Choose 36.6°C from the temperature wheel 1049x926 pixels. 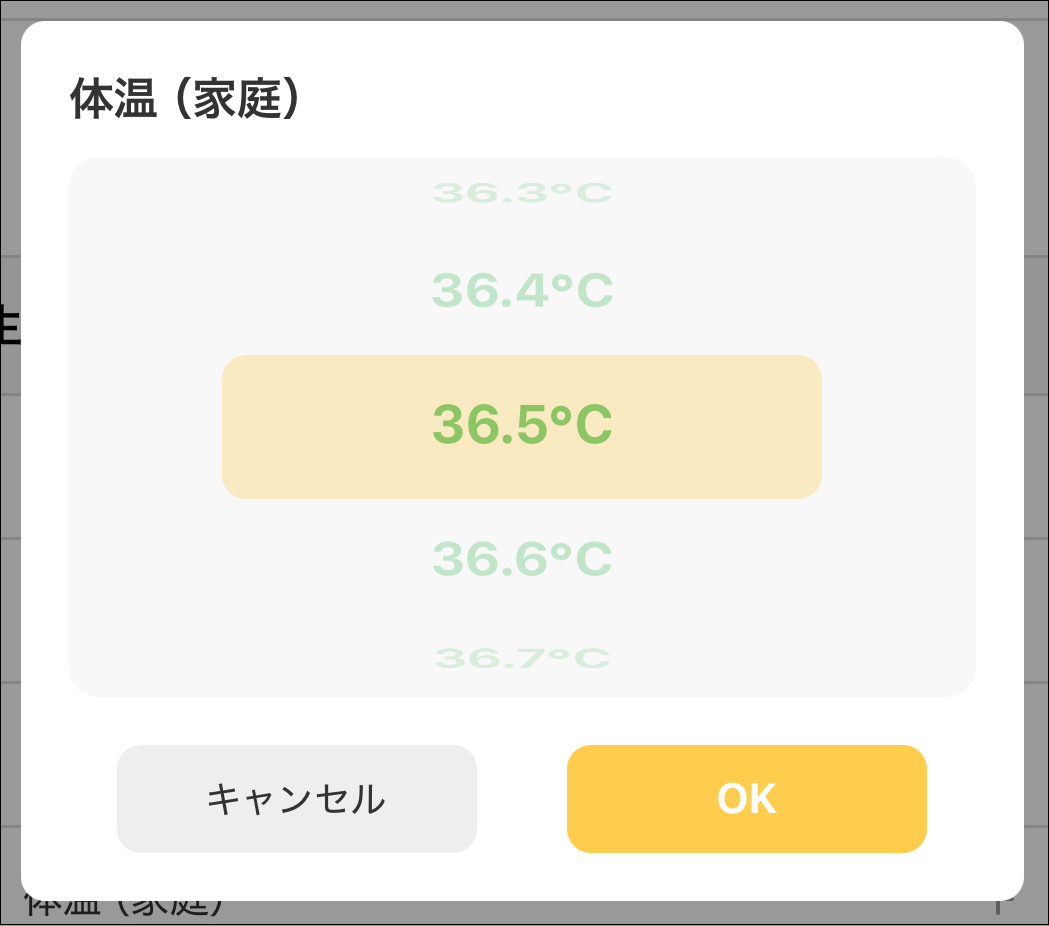pyautogui.click(x=522, y=559)
